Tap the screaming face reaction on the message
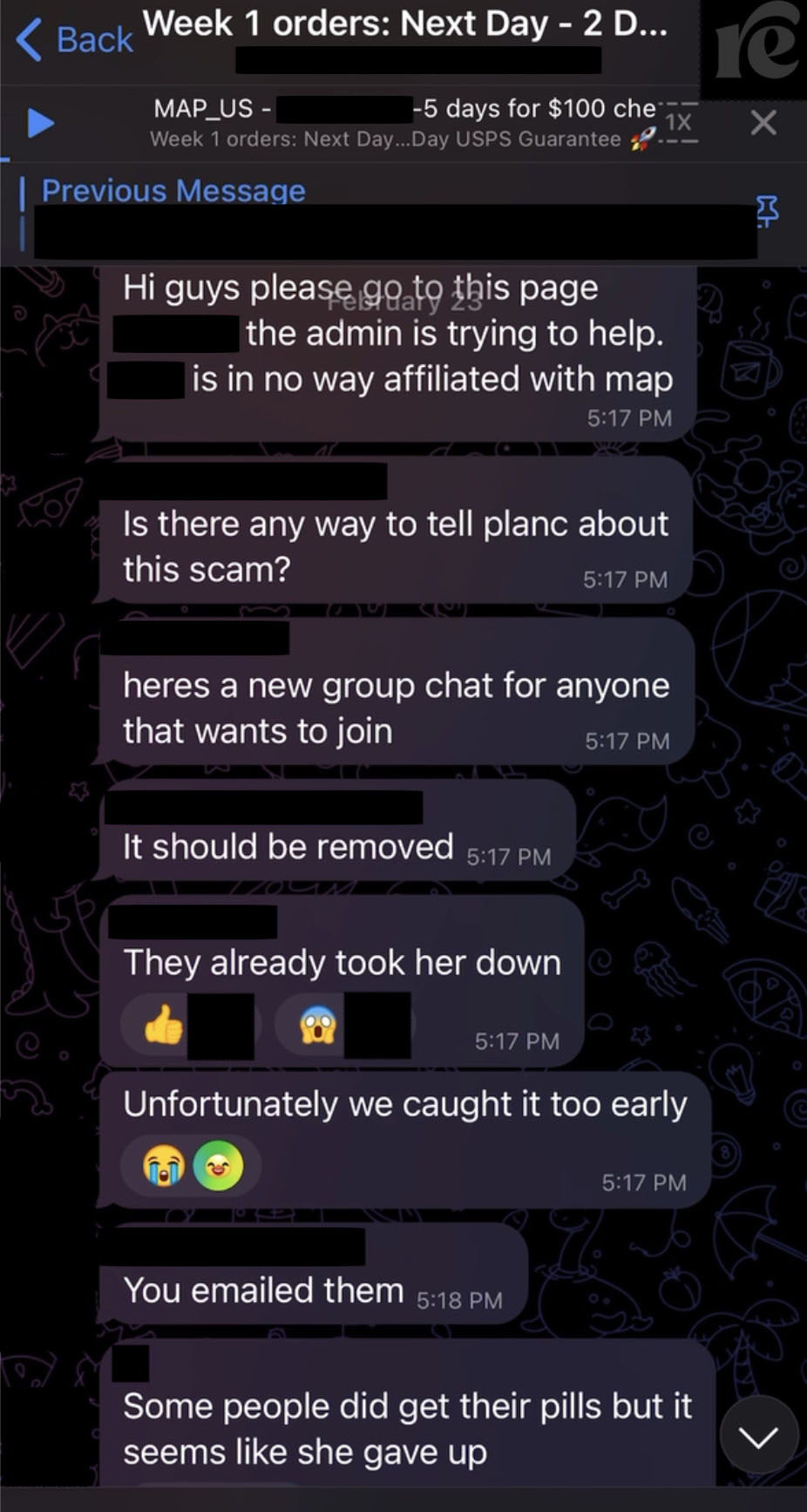Screen dimensions: 807x1512 click(x=342, y=1025)
